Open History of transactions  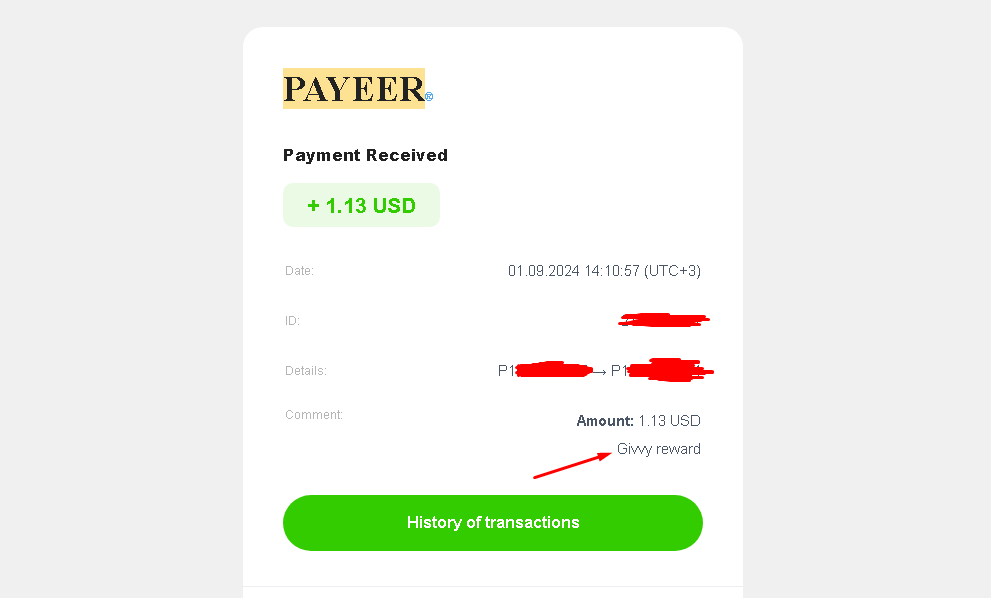coord(492,522)
